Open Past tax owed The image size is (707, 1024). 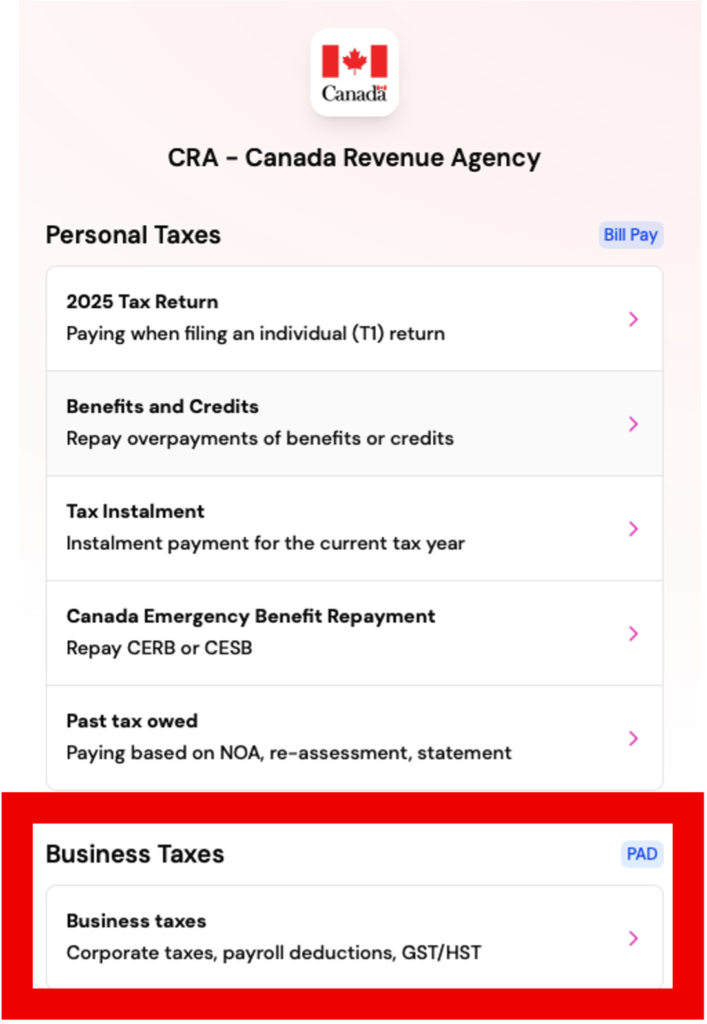tap(354, 737)
